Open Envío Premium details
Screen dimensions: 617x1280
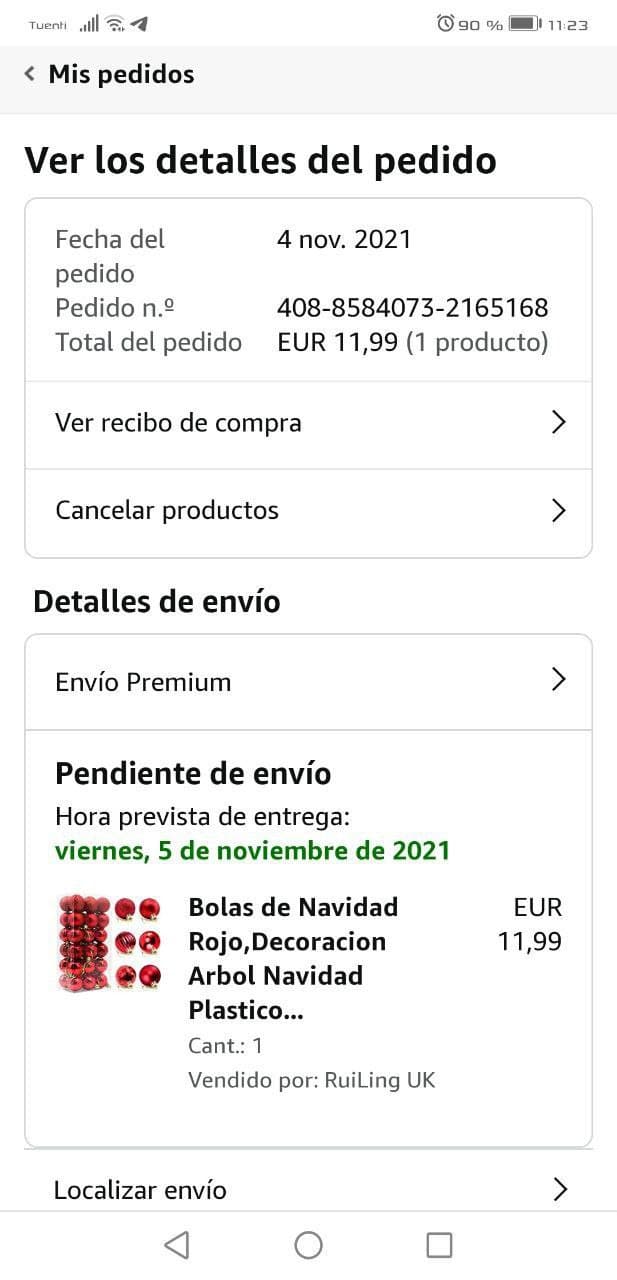[x=308, y=682]
